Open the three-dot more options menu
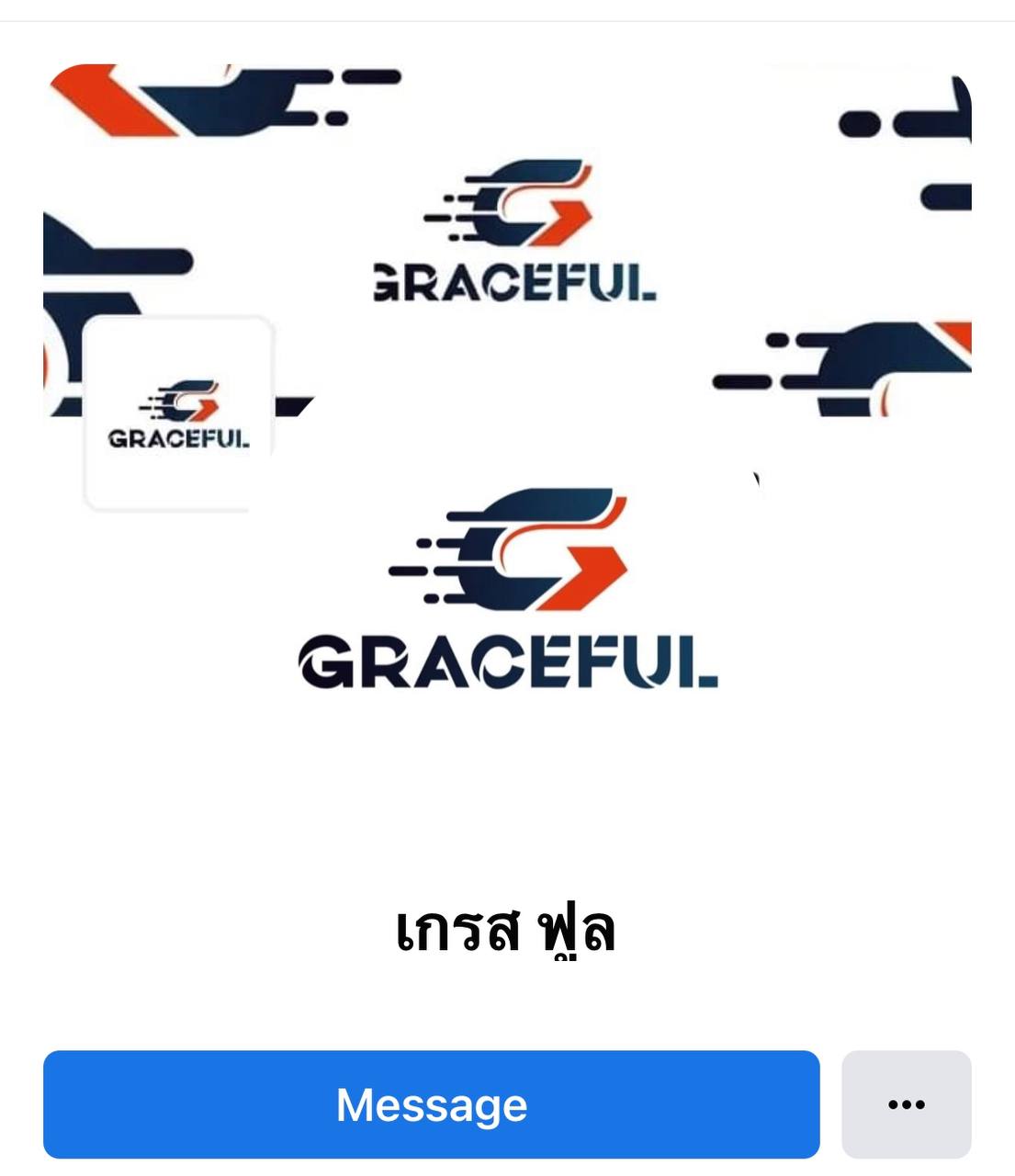The width and height of the screenshot is (1015, 1176). pyautogui.click(x=906, y=1103)
